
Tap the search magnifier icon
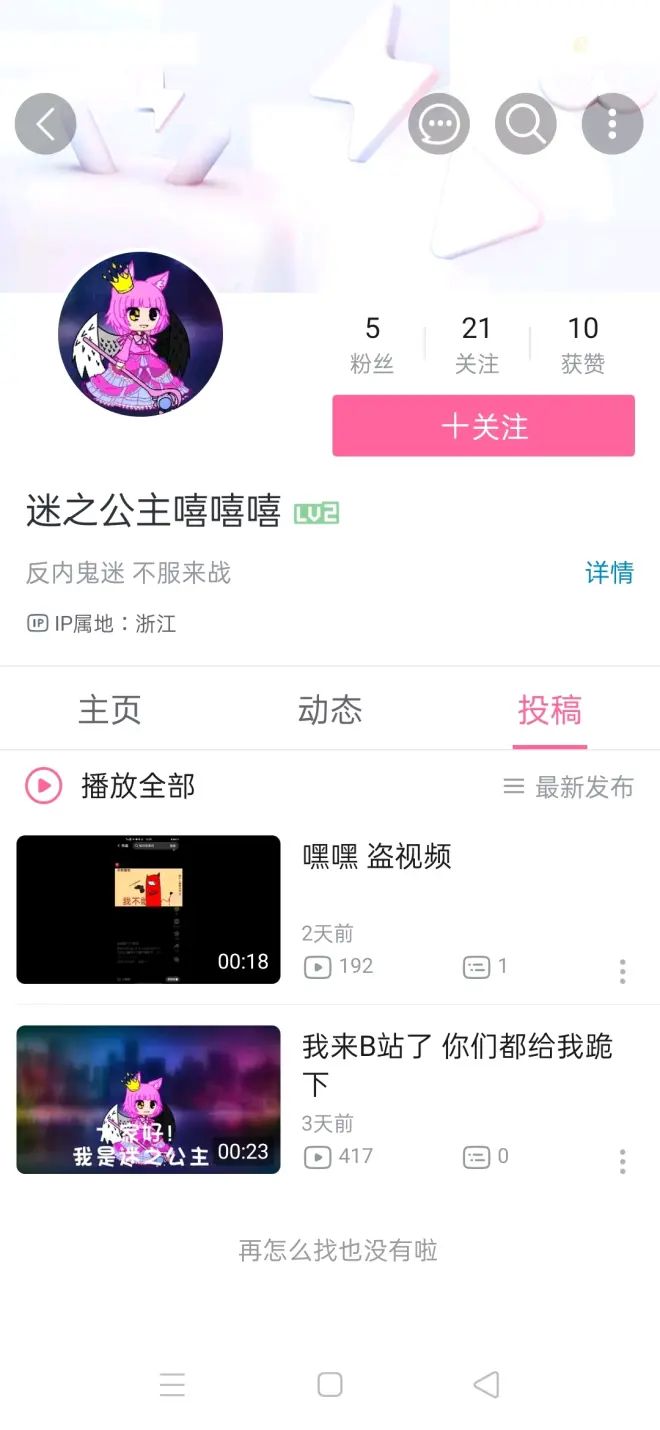(526, 124)
